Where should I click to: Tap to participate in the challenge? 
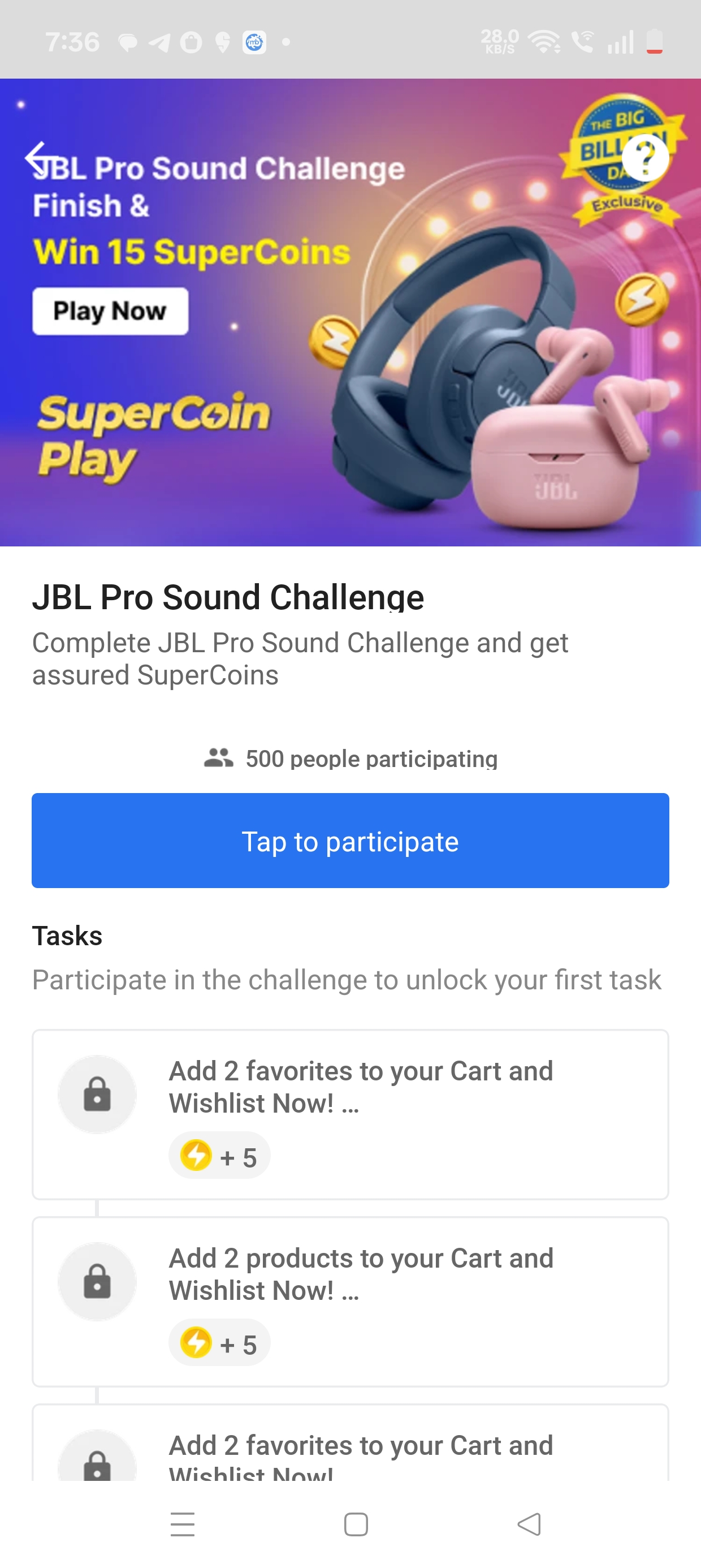pos(350,841)
